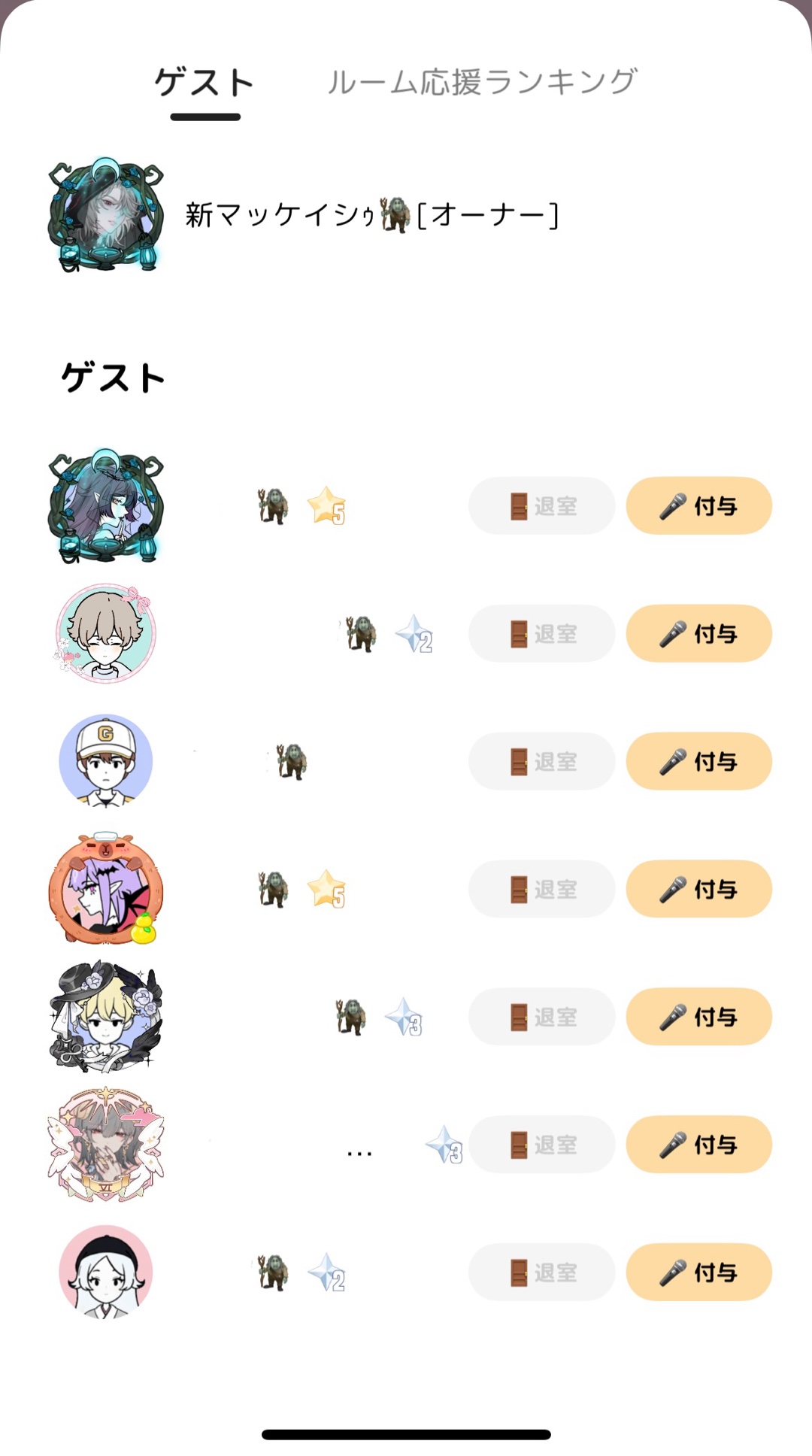Viewport: 812px width, 1456px height.
Task: Select the ゲスト tab
Action: 205,83
